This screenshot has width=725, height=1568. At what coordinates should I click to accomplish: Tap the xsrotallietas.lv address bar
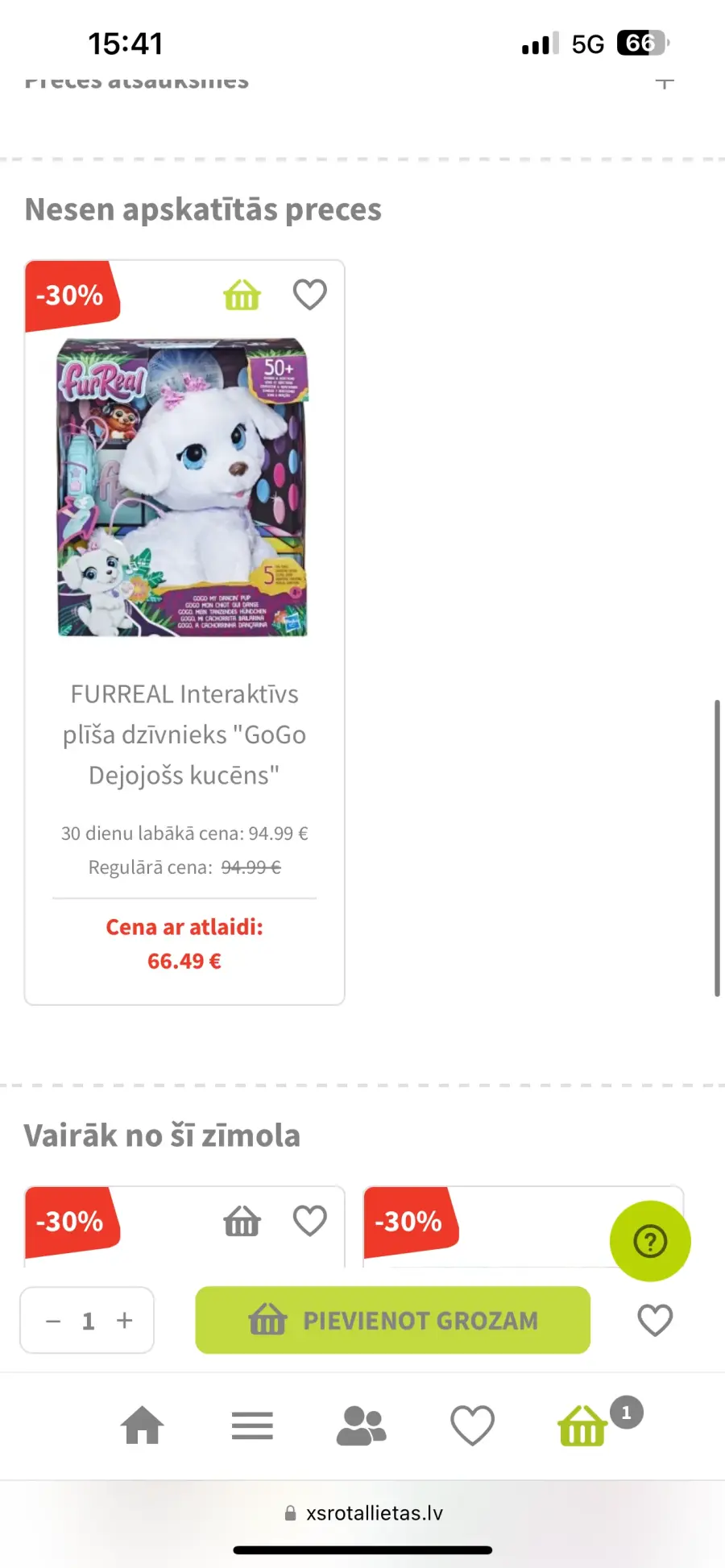coord(362,1513)
